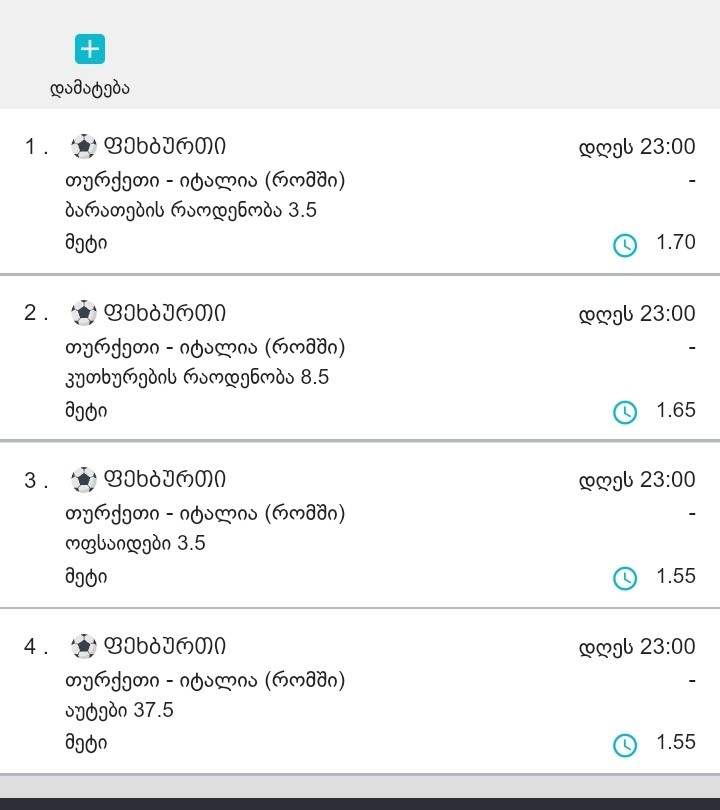Select the 1.65 odds value
Screen dimensions: 720x810
pos(675,409)
